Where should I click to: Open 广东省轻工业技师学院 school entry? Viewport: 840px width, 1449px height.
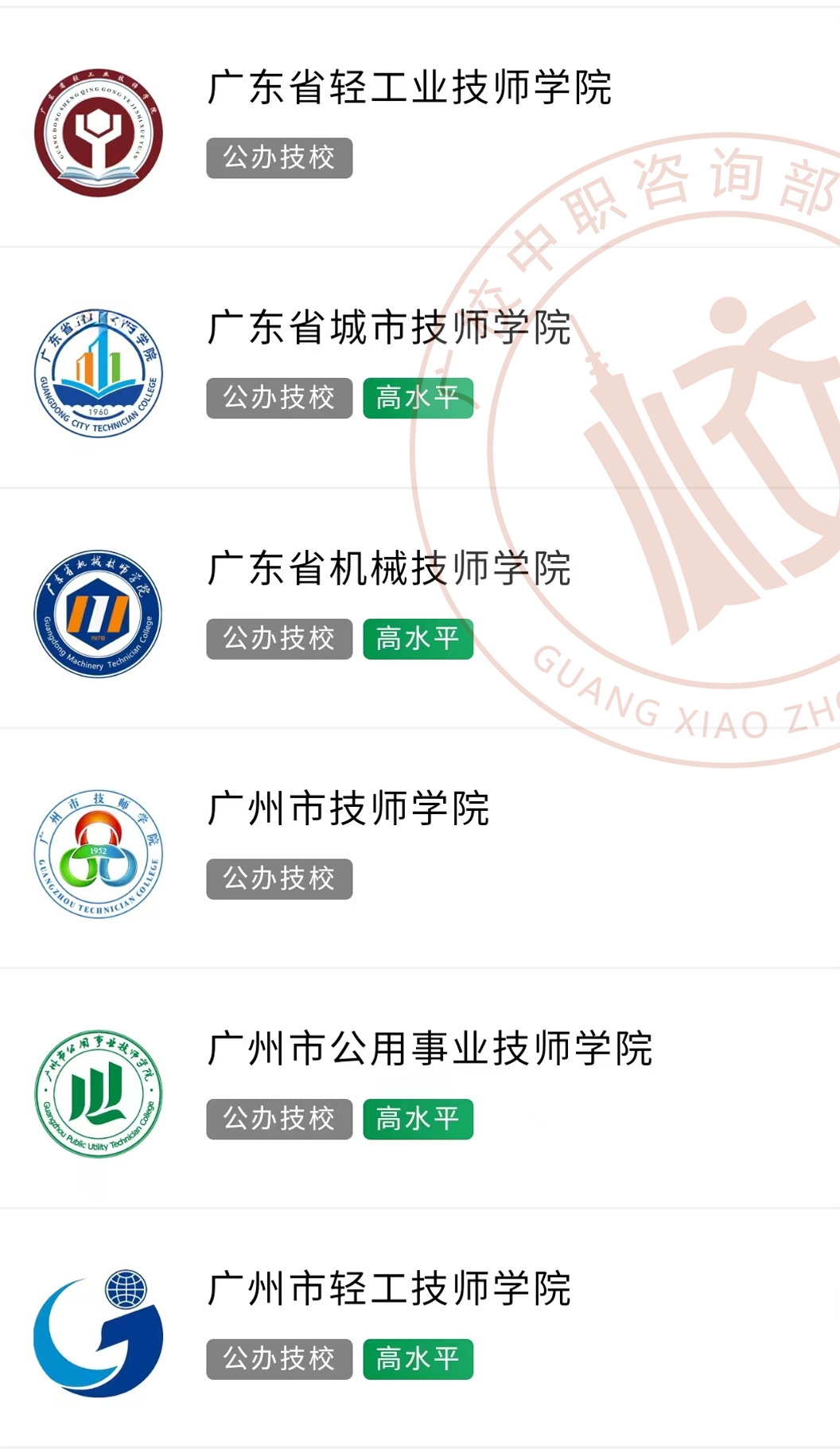click(x=409, y=88)
